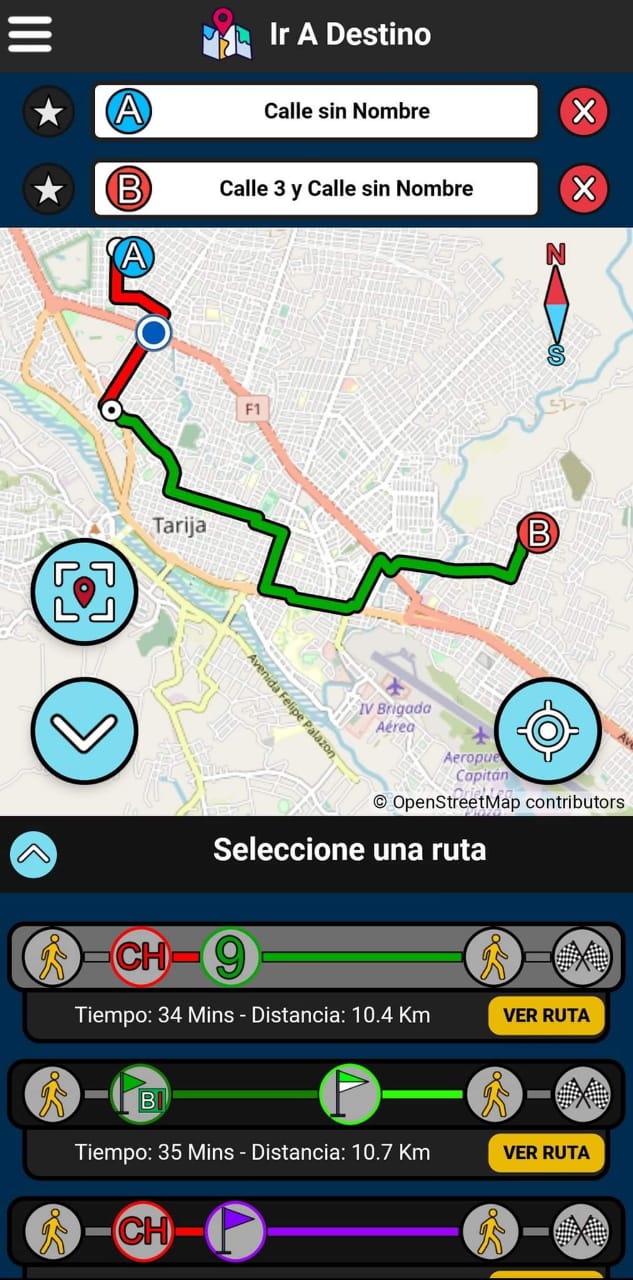Select route with CH and purple flag
The image size is (633, 1280).
coord(316,1231)
